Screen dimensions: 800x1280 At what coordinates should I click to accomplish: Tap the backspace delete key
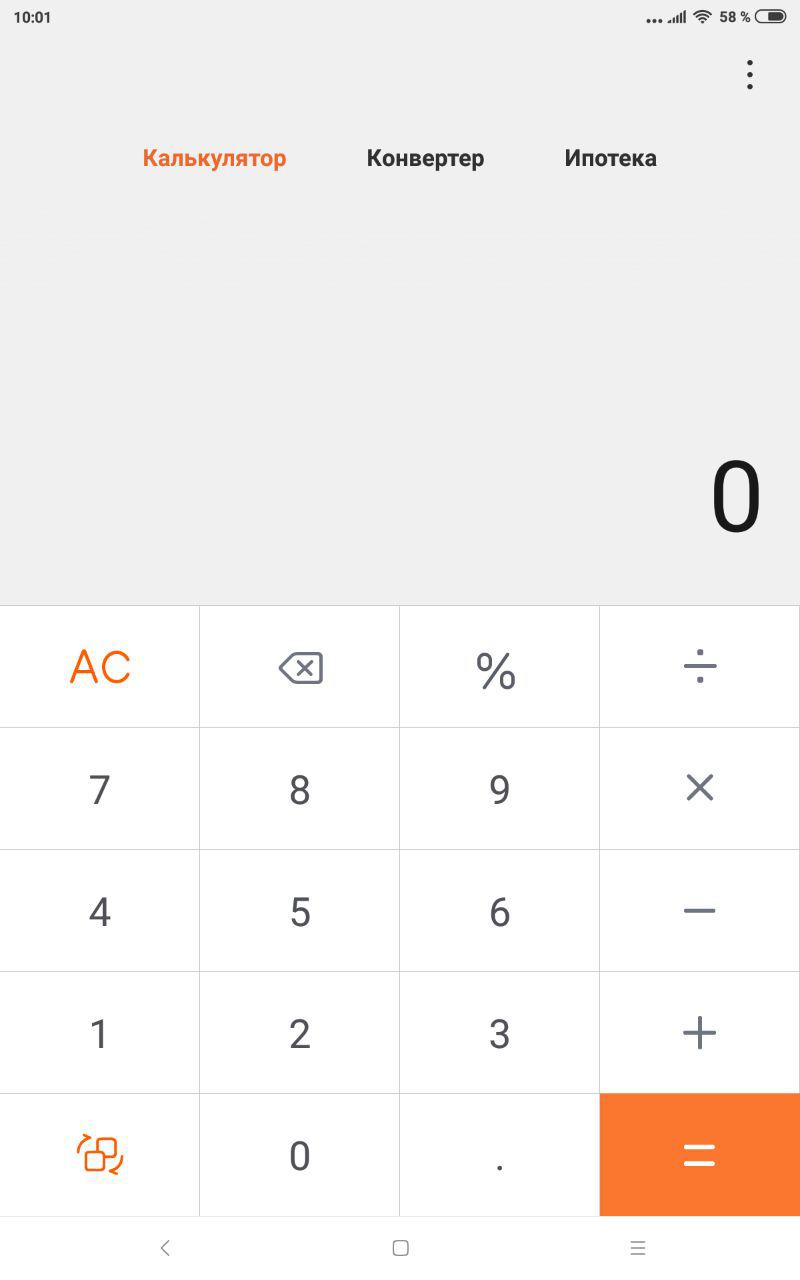(300, 667)
